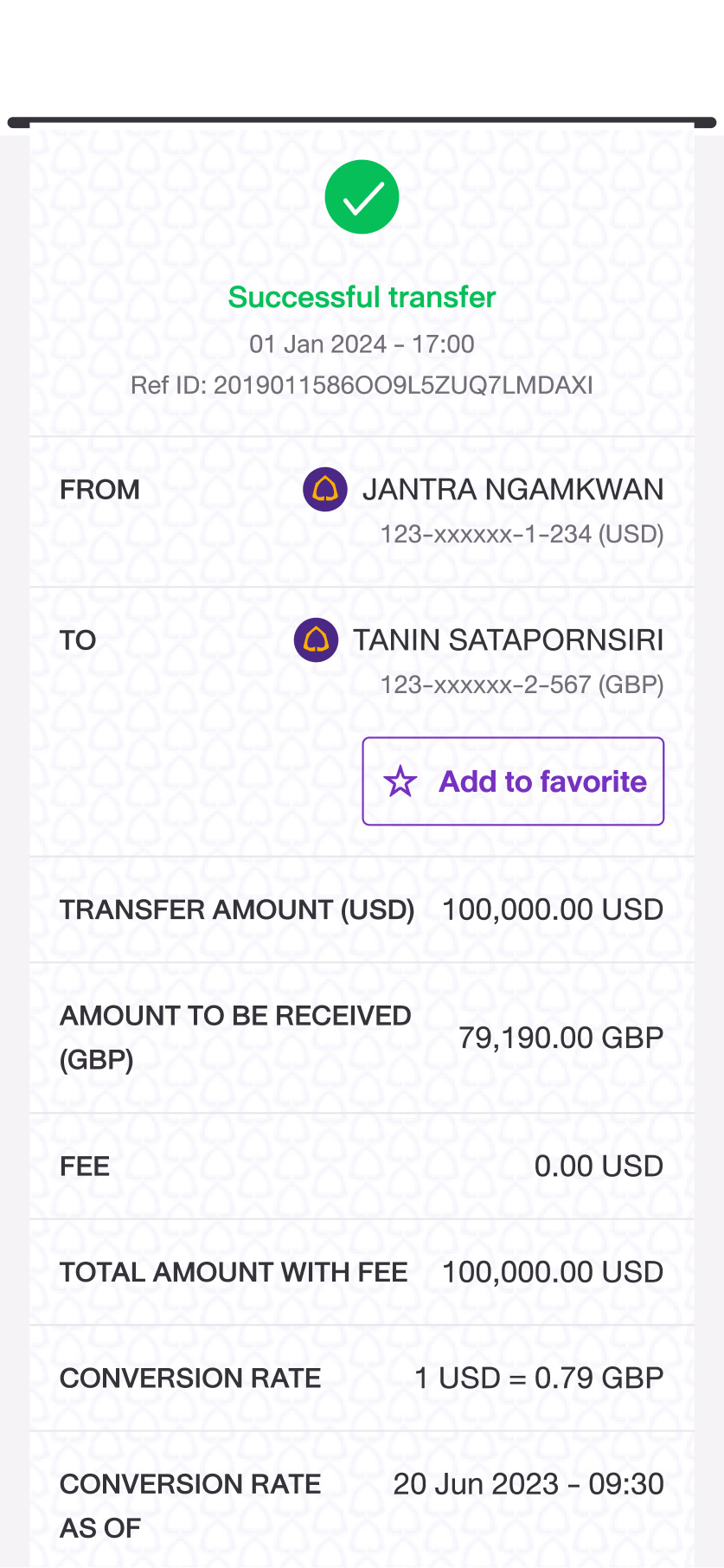Add Tanin Satapornsiri to favorites
The width and height of the screenshot is (724, 1568).
click(513, 781)
